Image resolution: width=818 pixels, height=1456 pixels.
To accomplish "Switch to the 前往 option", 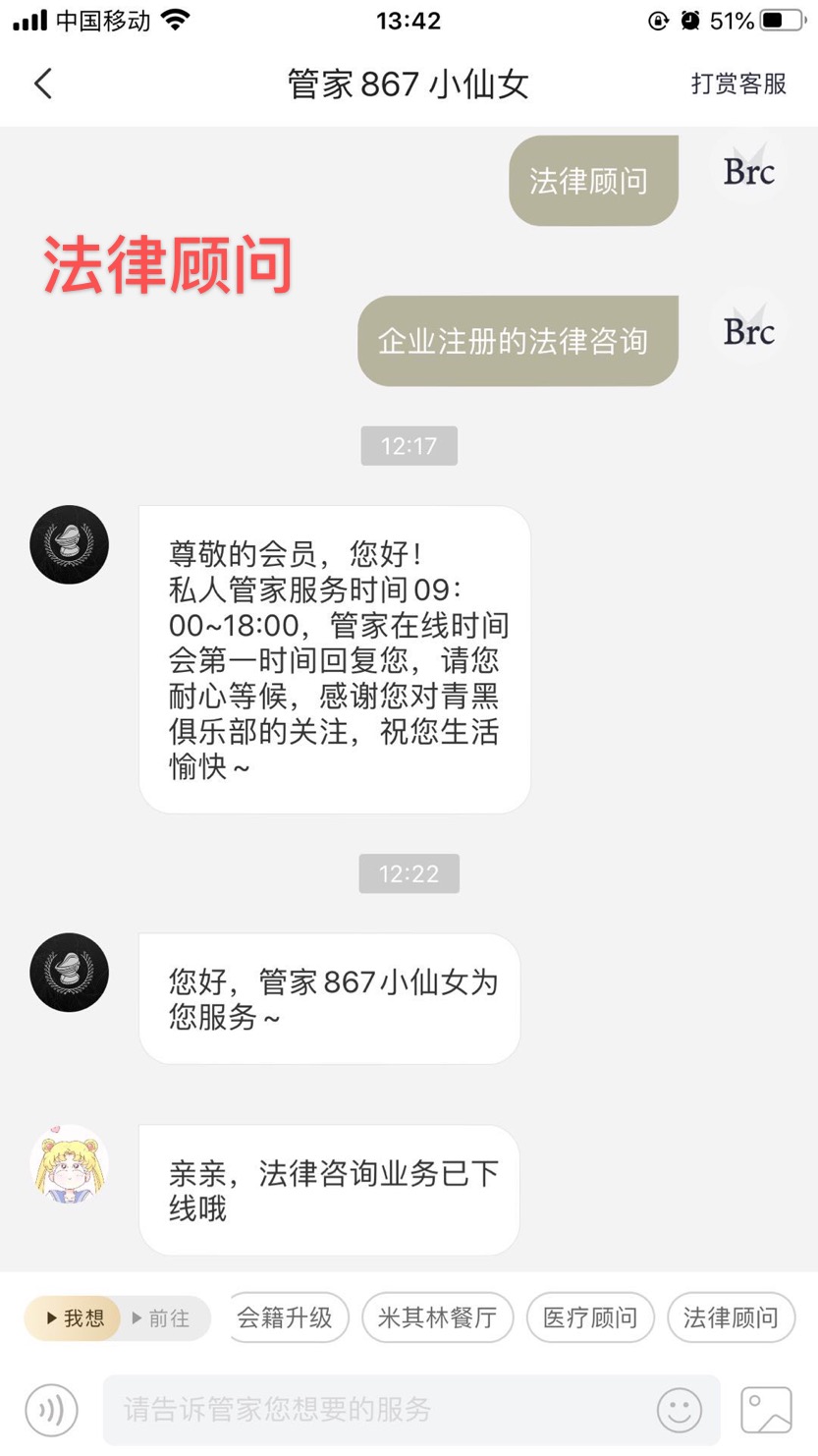I will [163, 1318].
